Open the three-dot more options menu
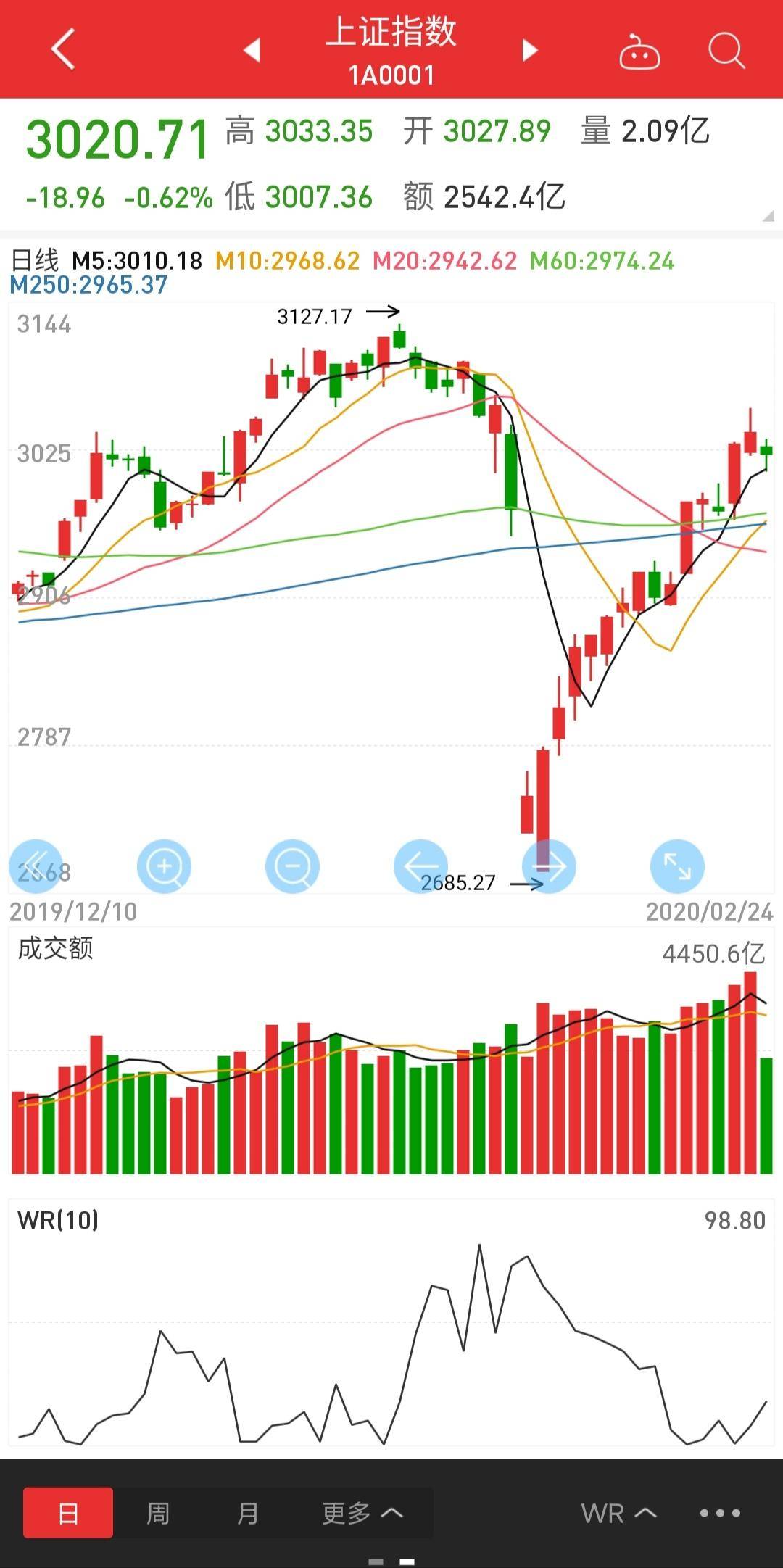Image resolution: width=783 pixels, height=1568 pixels. tap(719, 1513)
